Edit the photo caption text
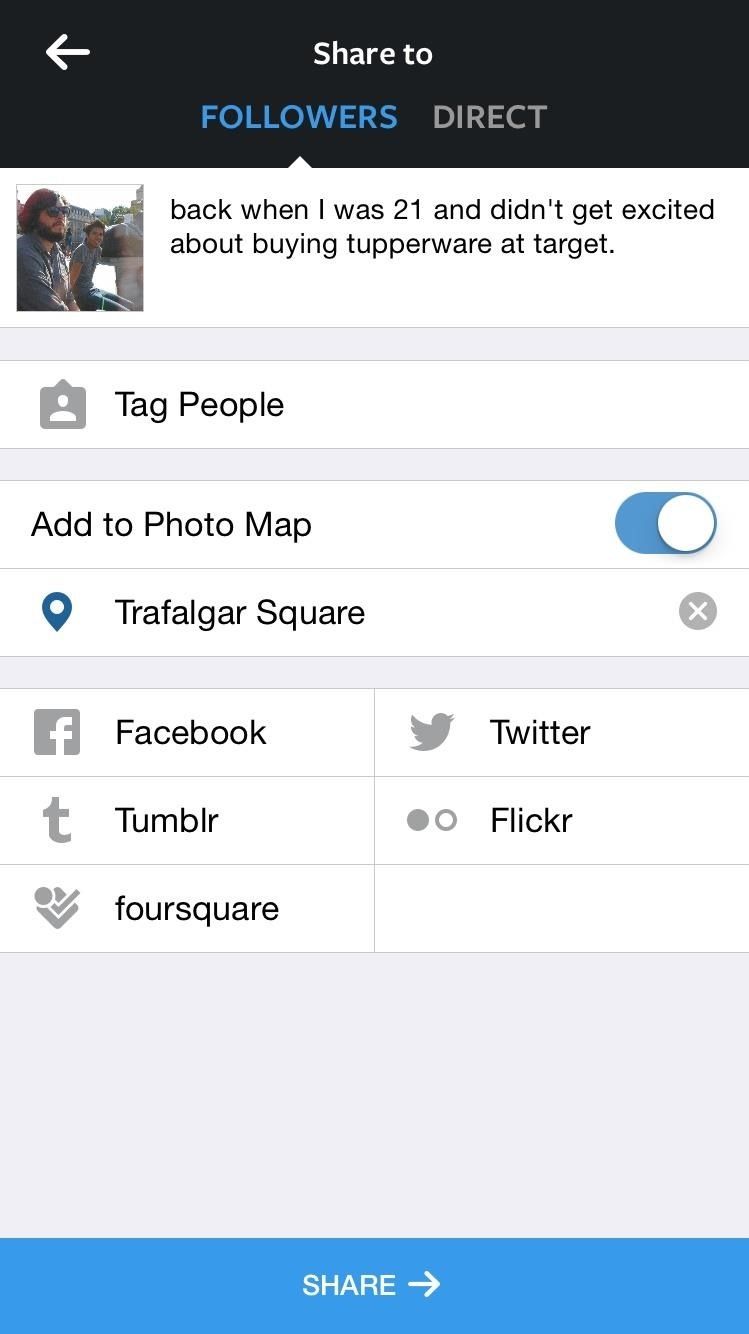 click(x=442, y=227)
